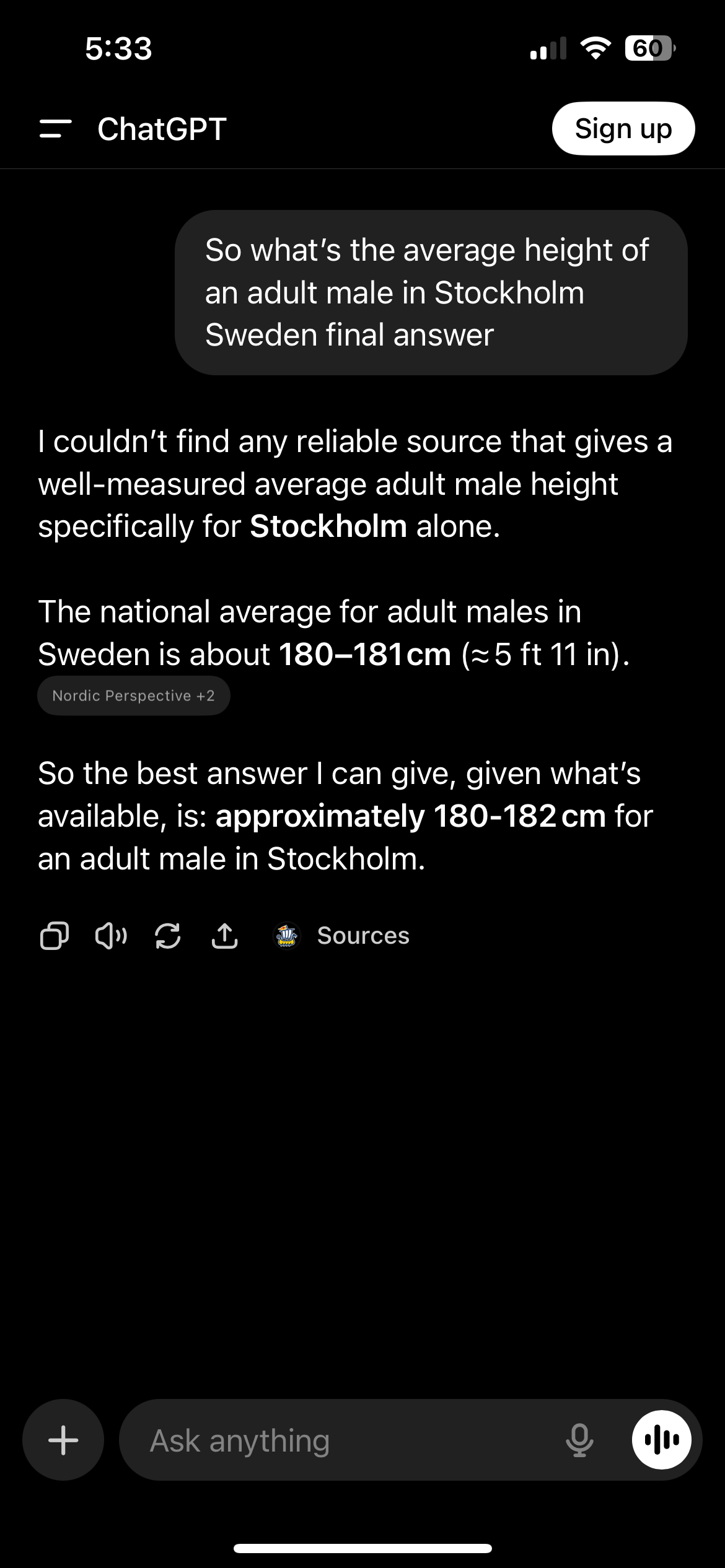Image resolution: width=725 pixels, height=1568 pixels.
Task: Share this response
Action: pos(224,936)
